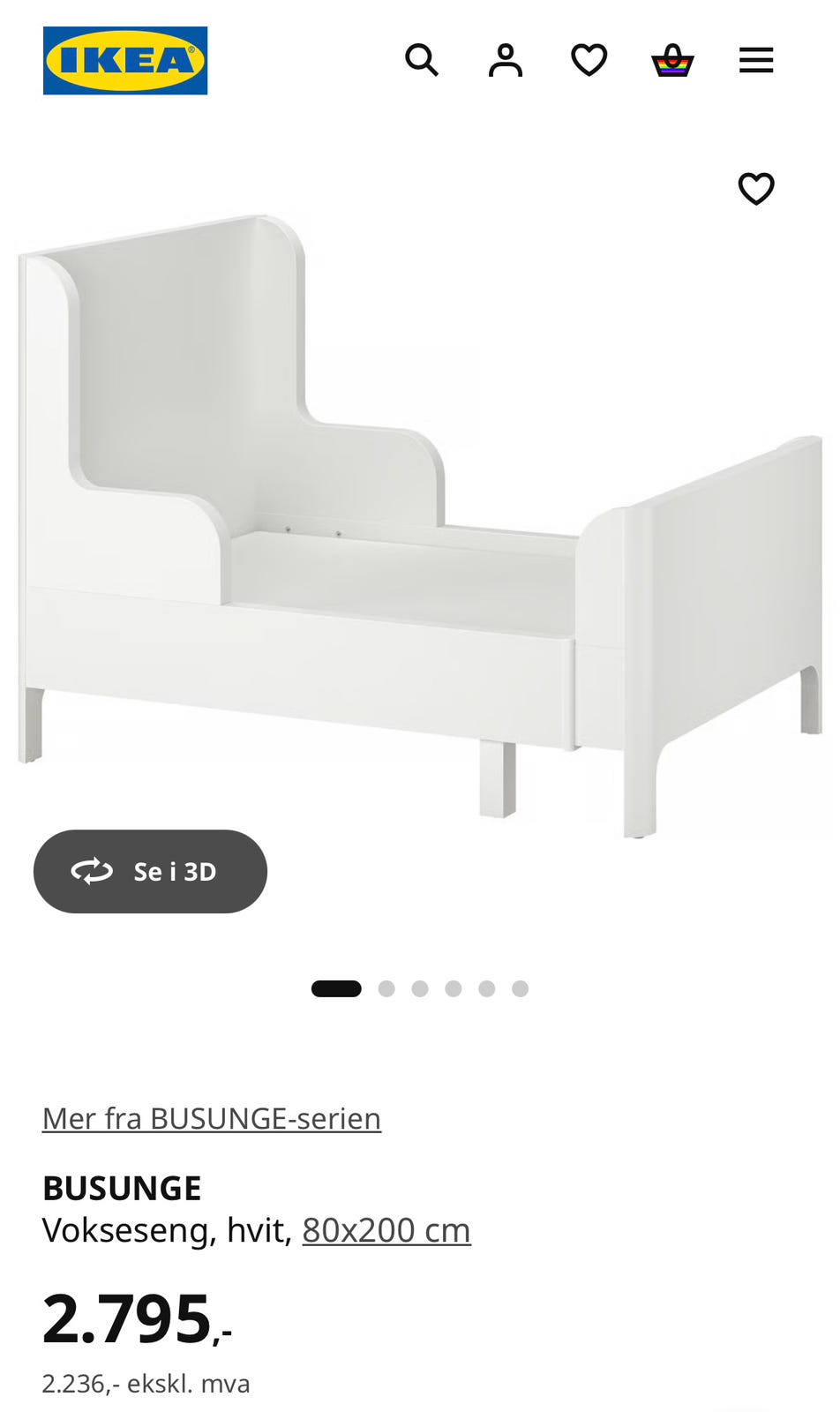Open the favorites heart in the header
The width and height of the screenshot is (840, 1412).
589,60
